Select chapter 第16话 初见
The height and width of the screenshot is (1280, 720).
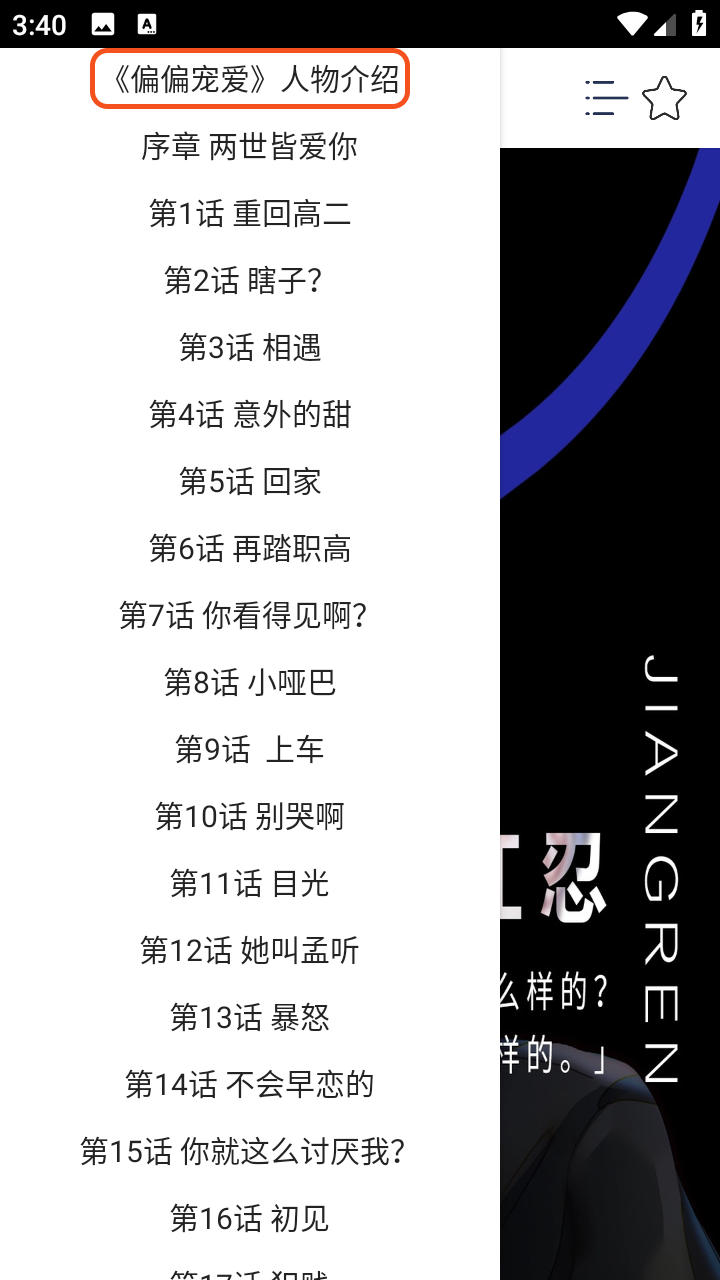click(x=250, y=1219)
